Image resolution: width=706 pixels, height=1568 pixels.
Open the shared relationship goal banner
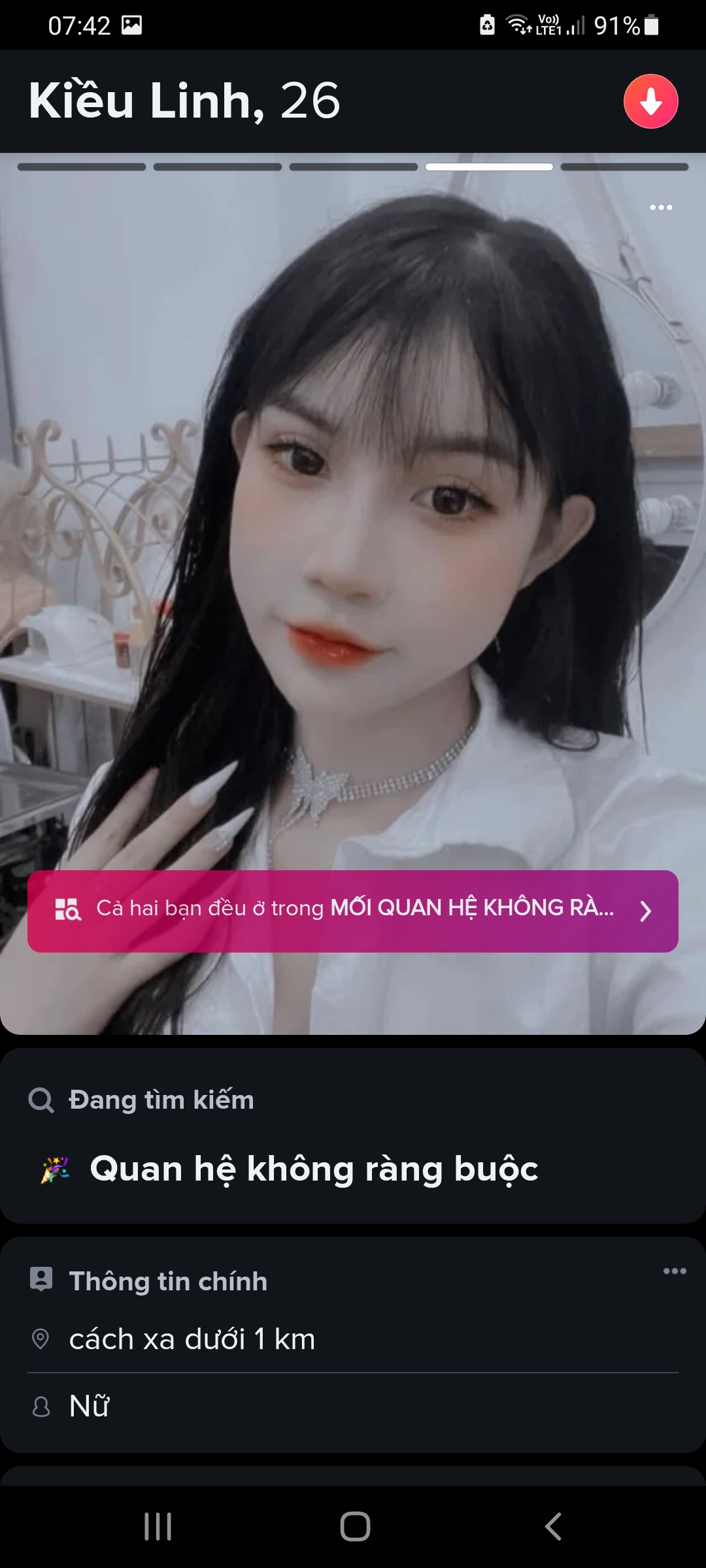[353, 911]
